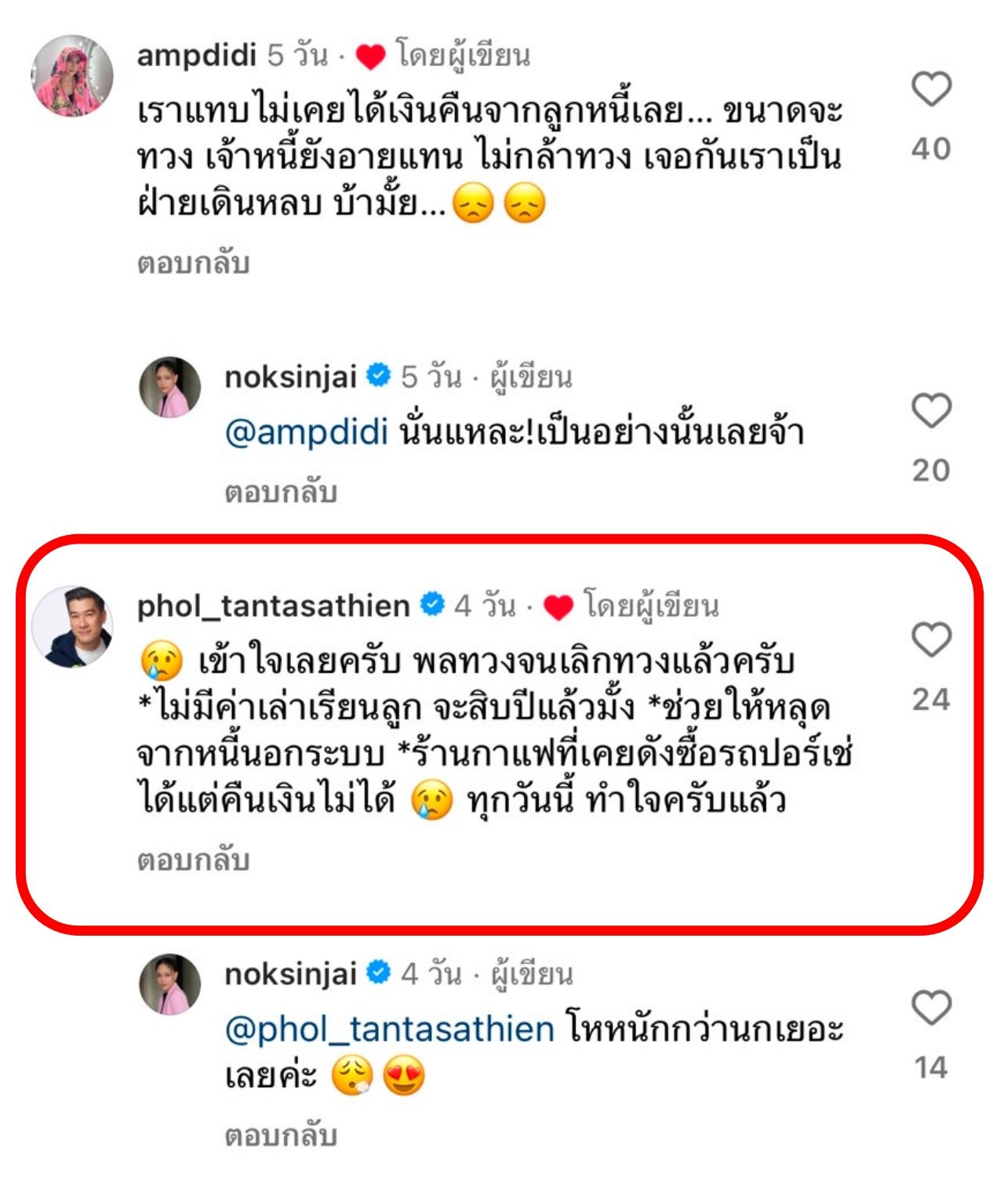Like phol_tantasathien's comment
Screen dimensions: 1004x1204
(931, 639)
